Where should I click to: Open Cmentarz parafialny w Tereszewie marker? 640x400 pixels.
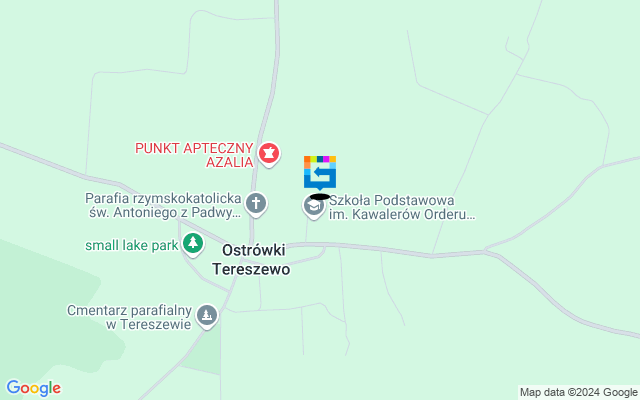[x=207, y=317]
